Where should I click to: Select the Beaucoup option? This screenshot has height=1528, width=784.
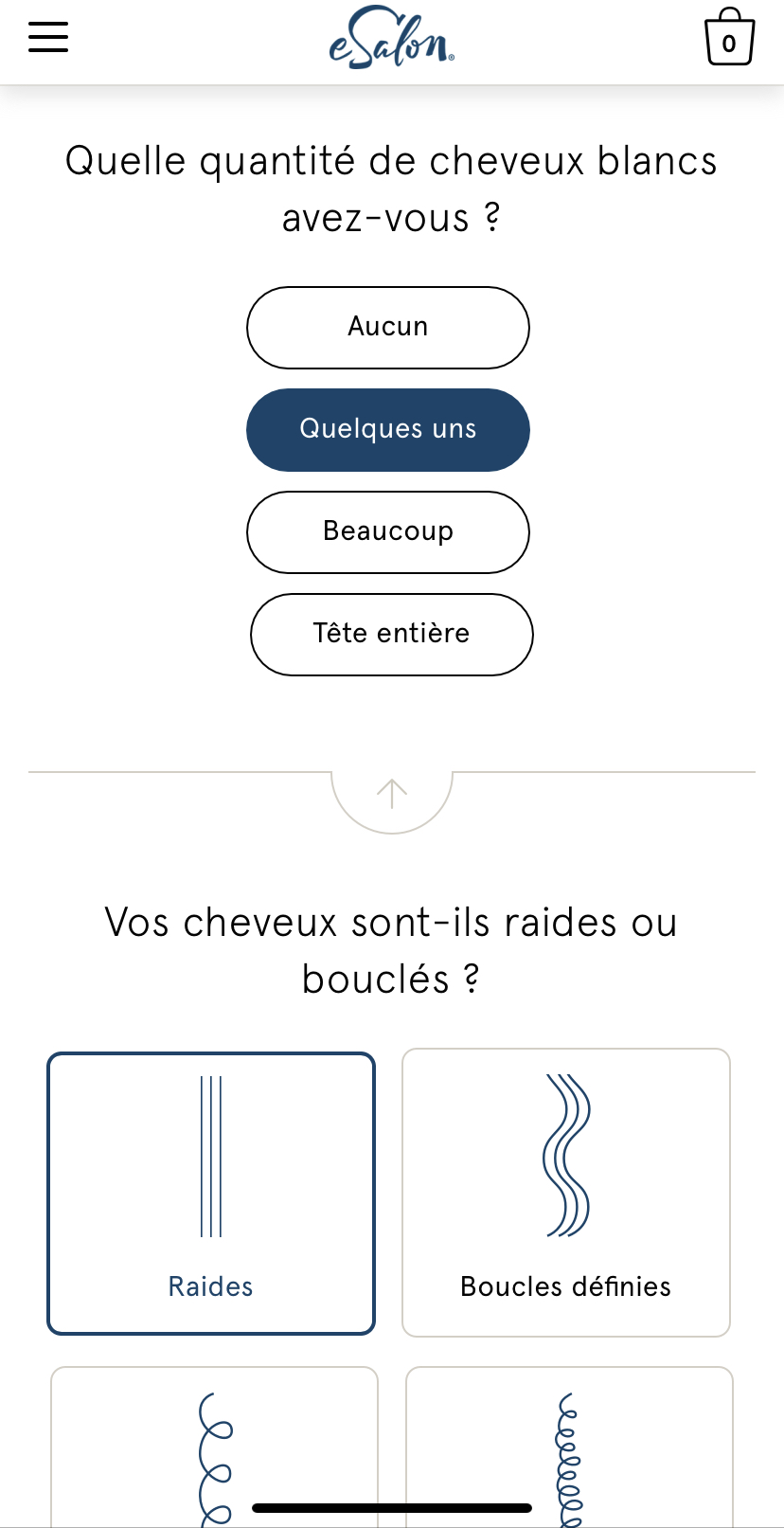click(x=388, y=532)
